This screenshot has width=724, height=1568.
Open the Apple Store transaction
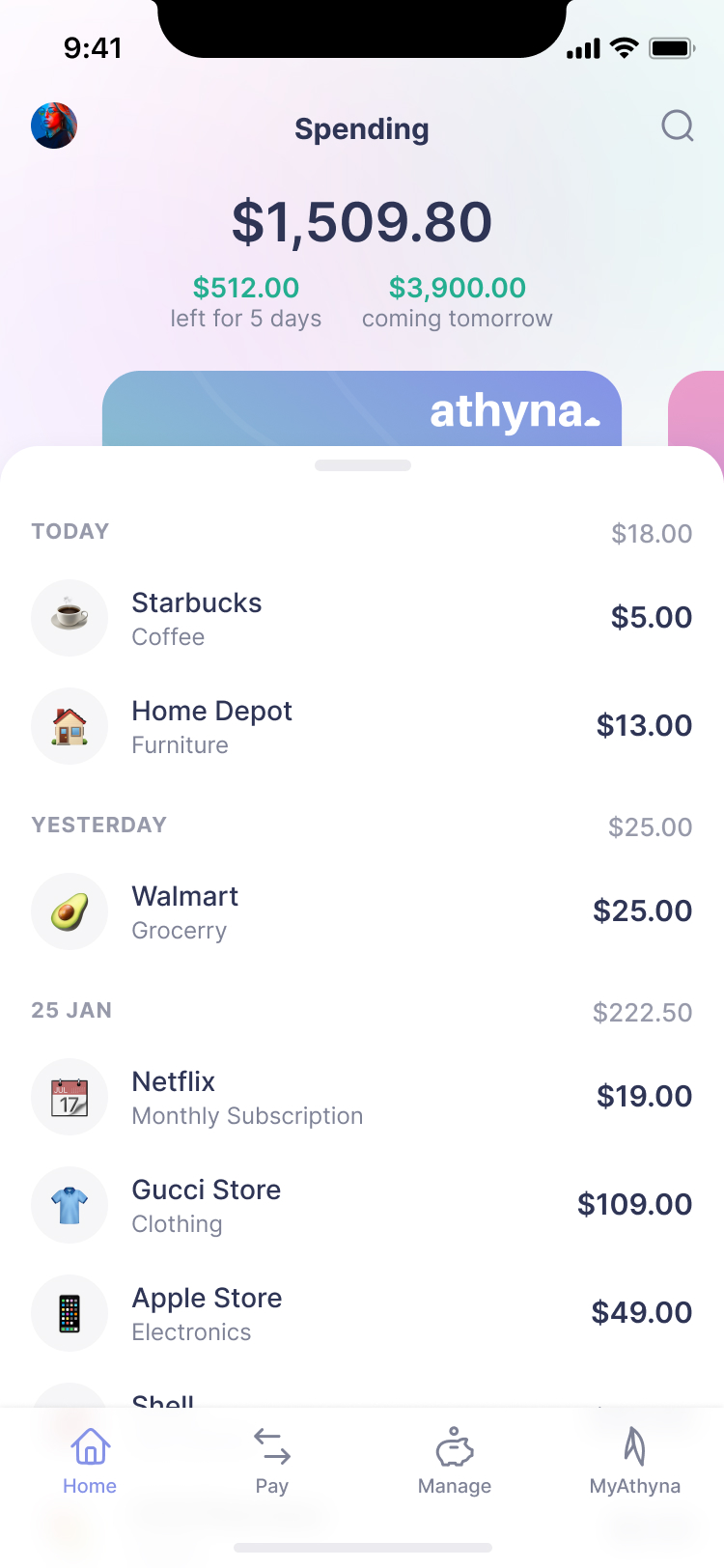click(x=362, y=1313)
